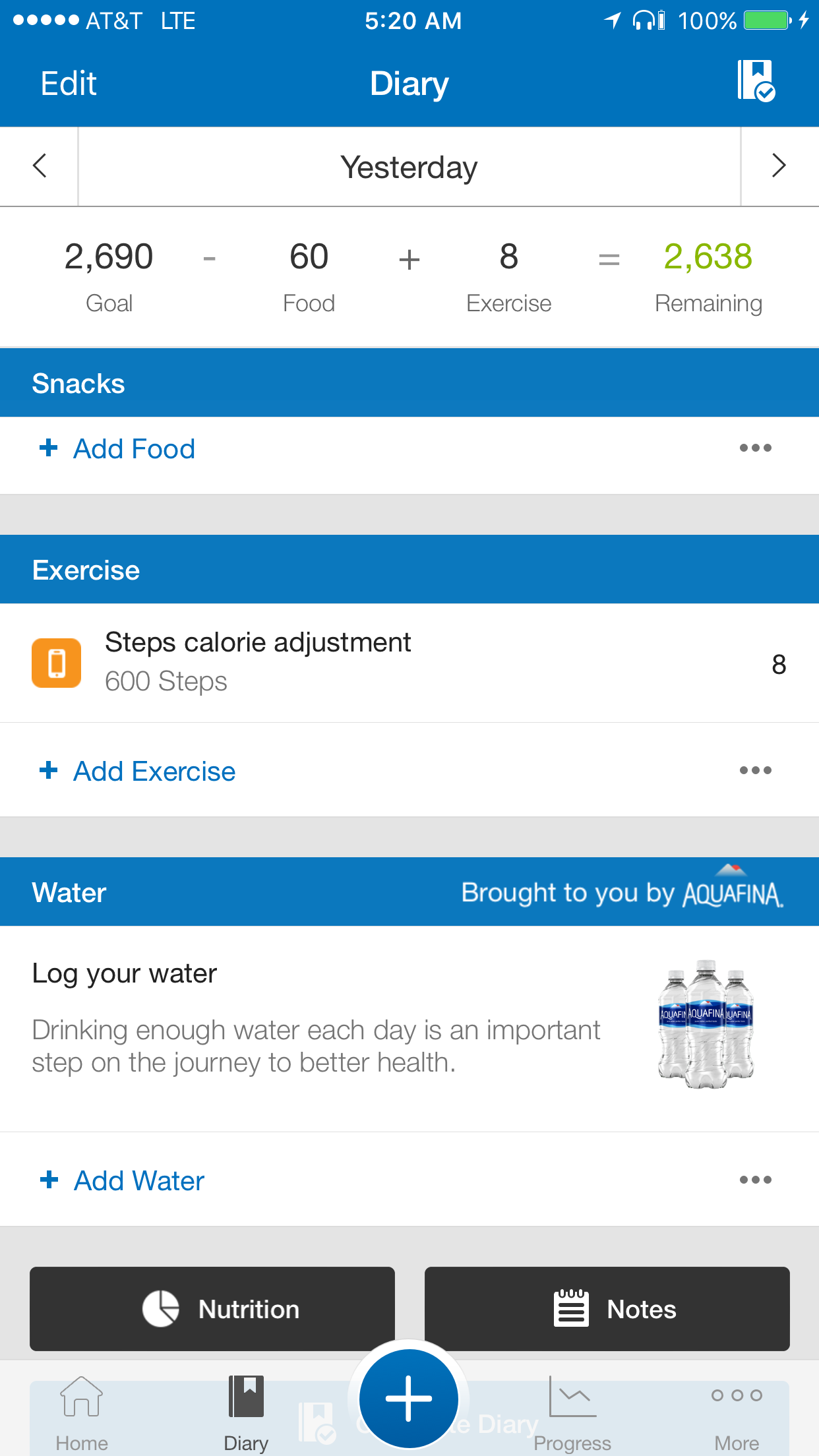
Task: Go to the next day
Action: [779, 166]
